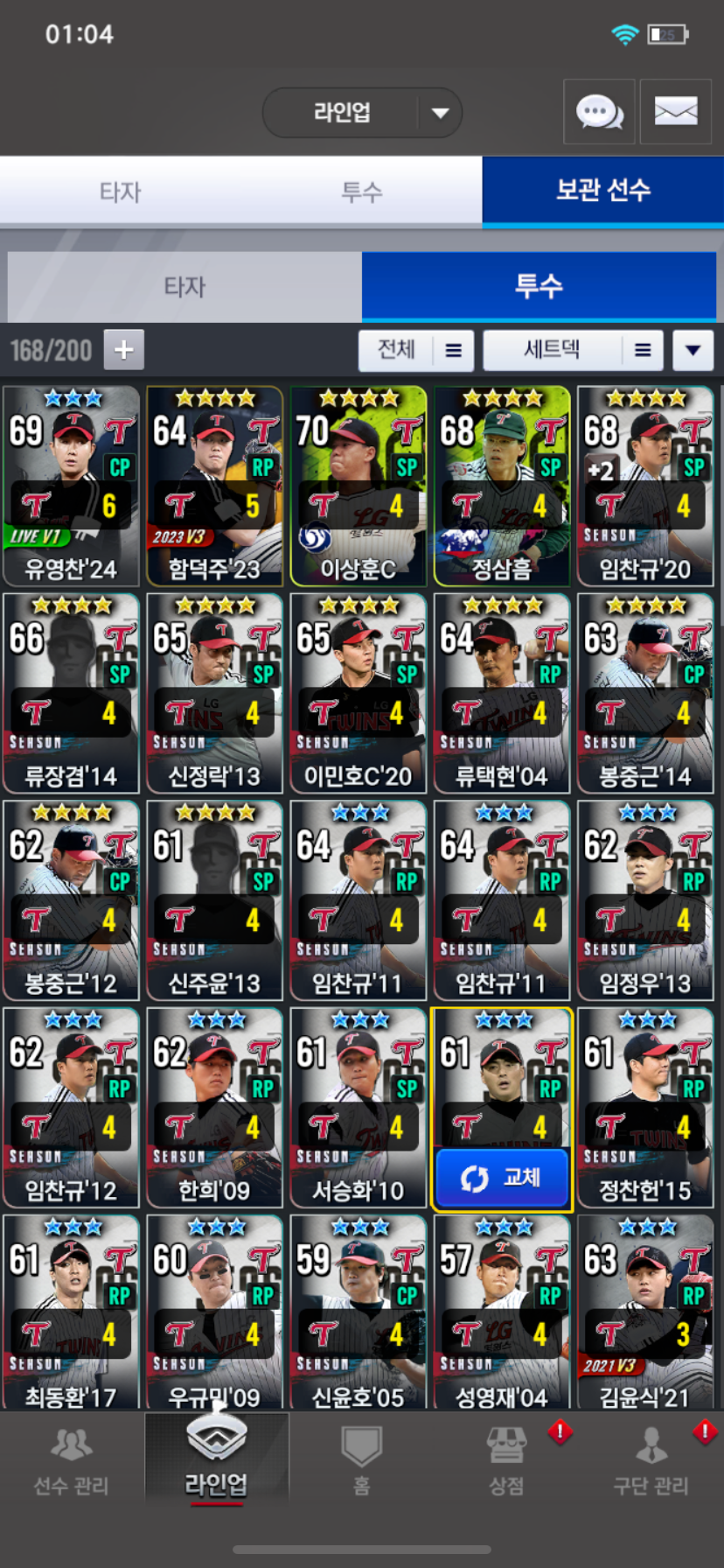Open the 세트덱 sort menu

point(573,350)
